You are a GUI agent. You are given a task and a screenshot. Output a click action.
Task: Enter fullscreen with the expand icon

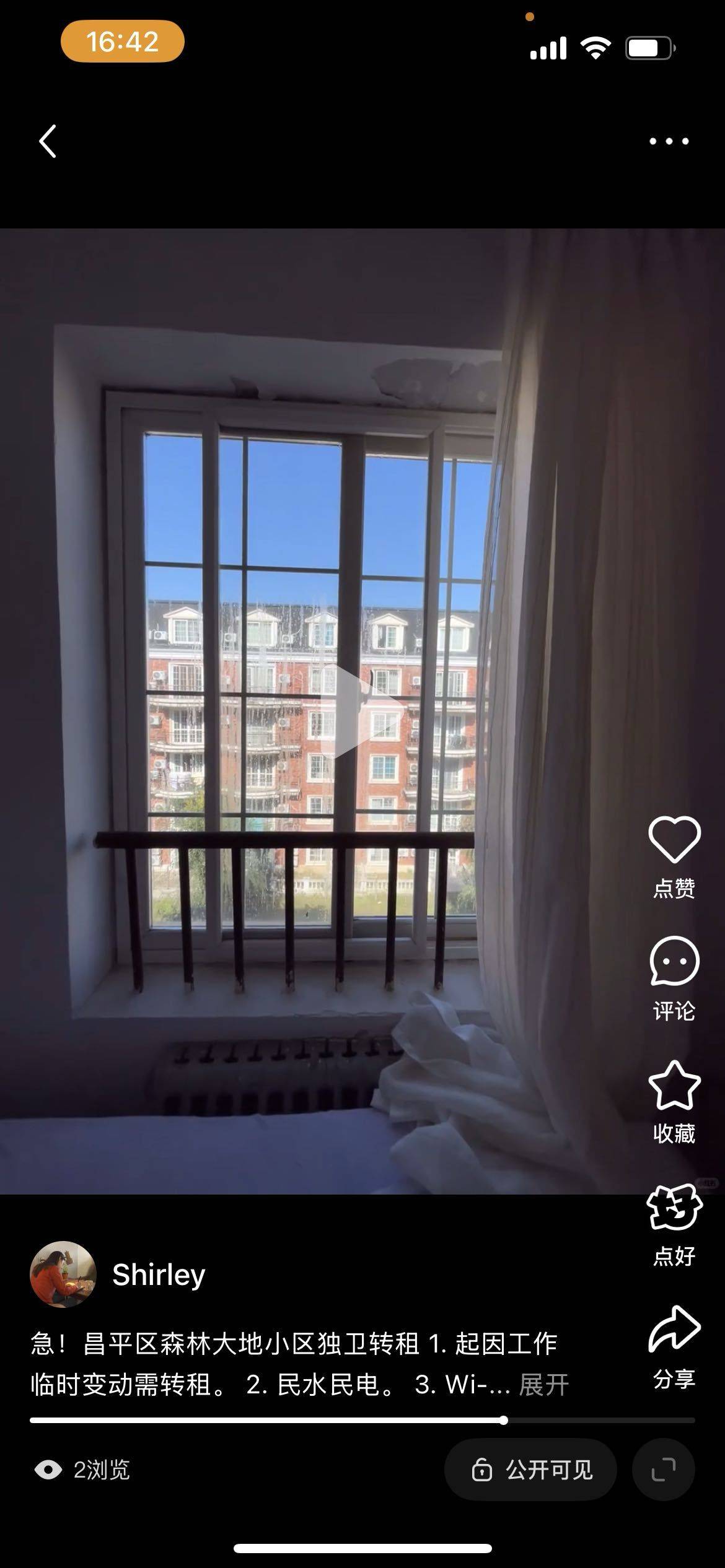663,1470
